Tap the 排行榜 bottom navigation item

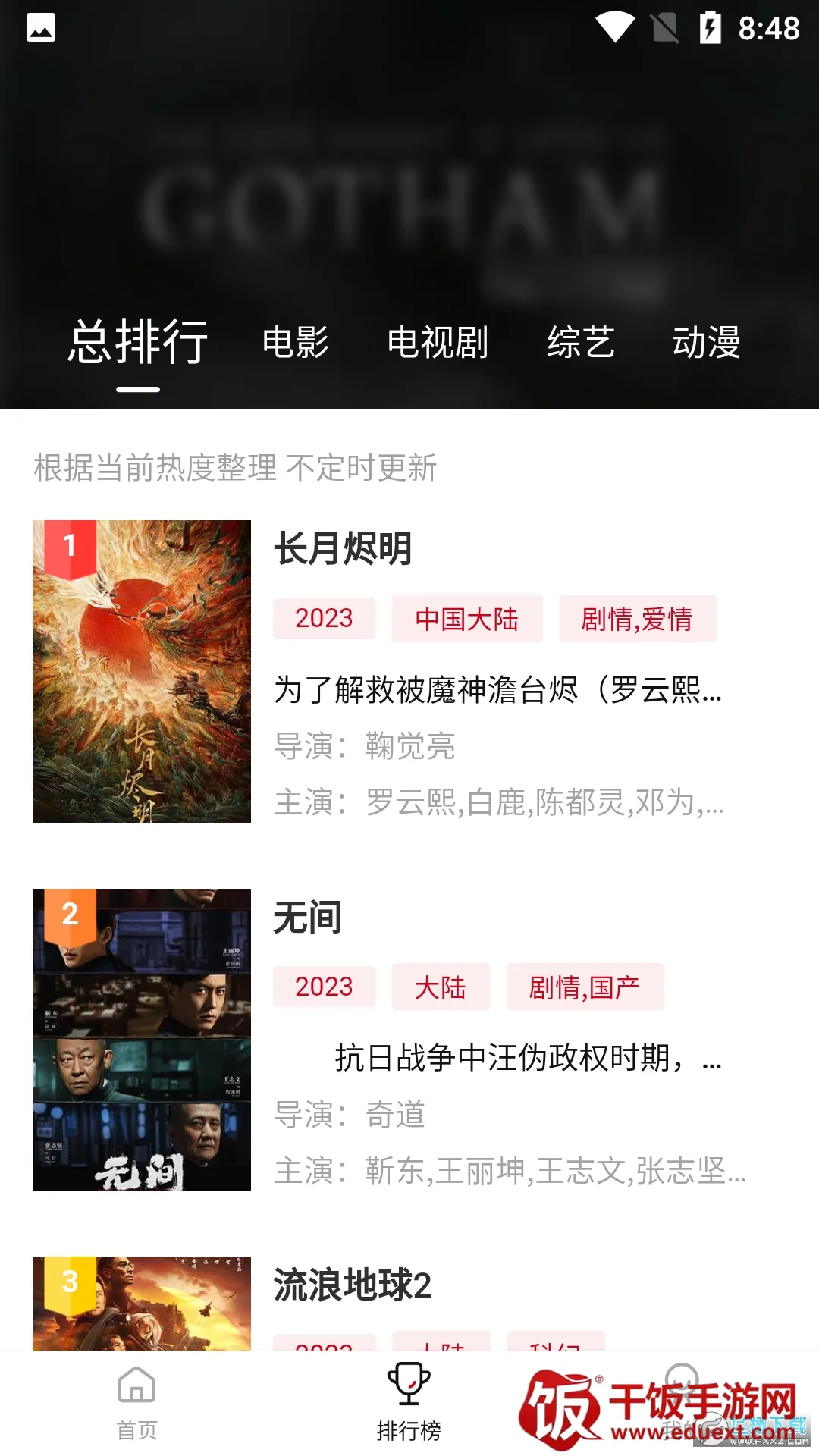[409, 1403]
